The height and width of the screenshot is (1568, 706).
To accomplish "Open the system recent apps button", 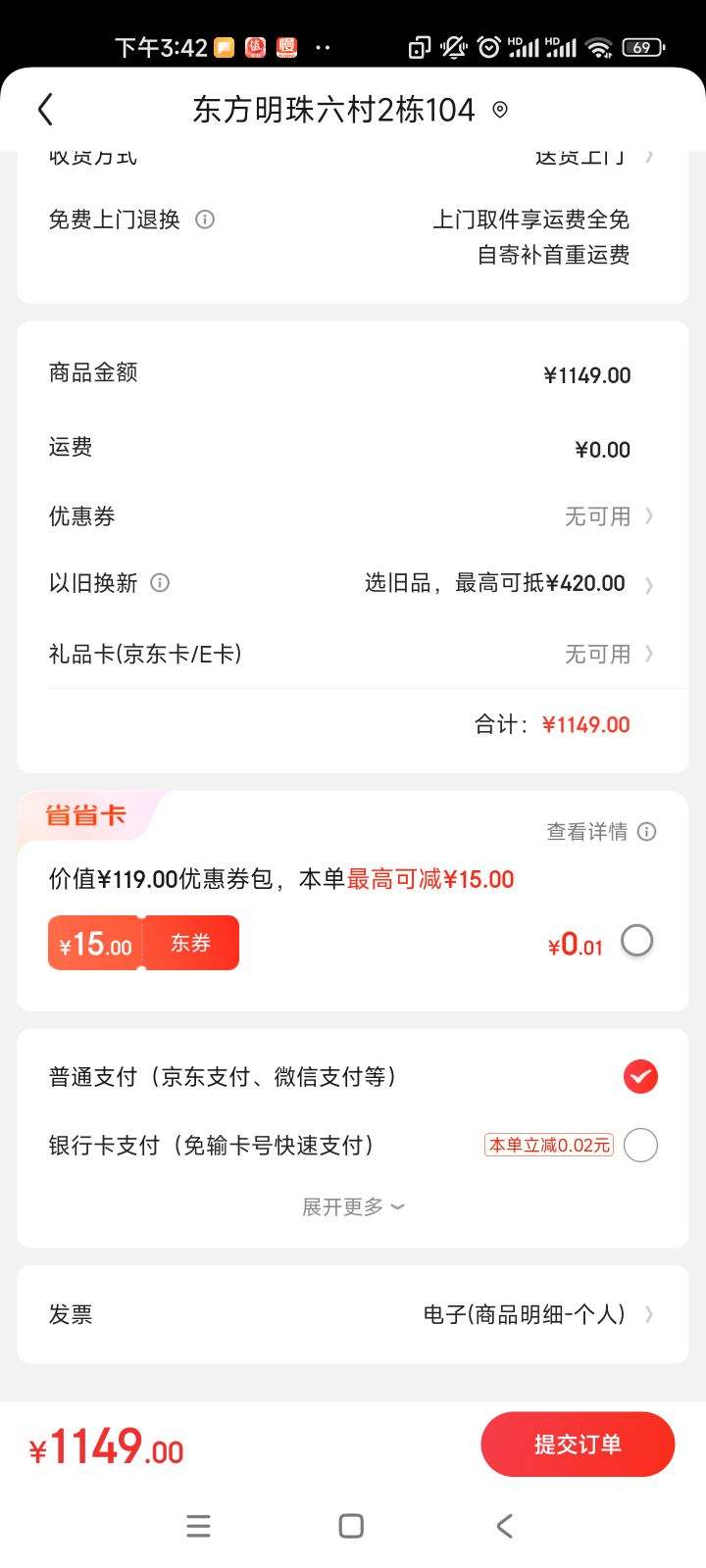I will point(198,1526).
